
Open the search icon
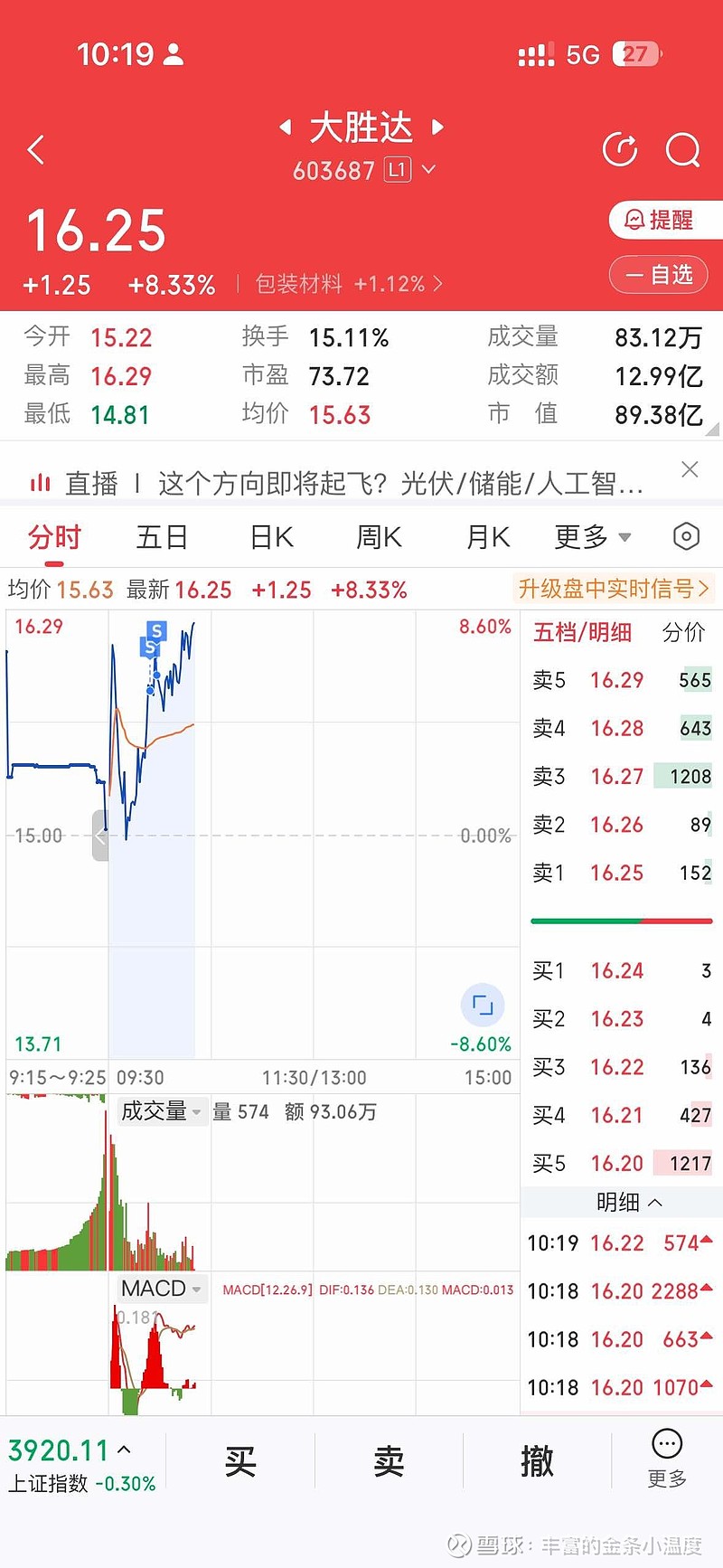683,149
